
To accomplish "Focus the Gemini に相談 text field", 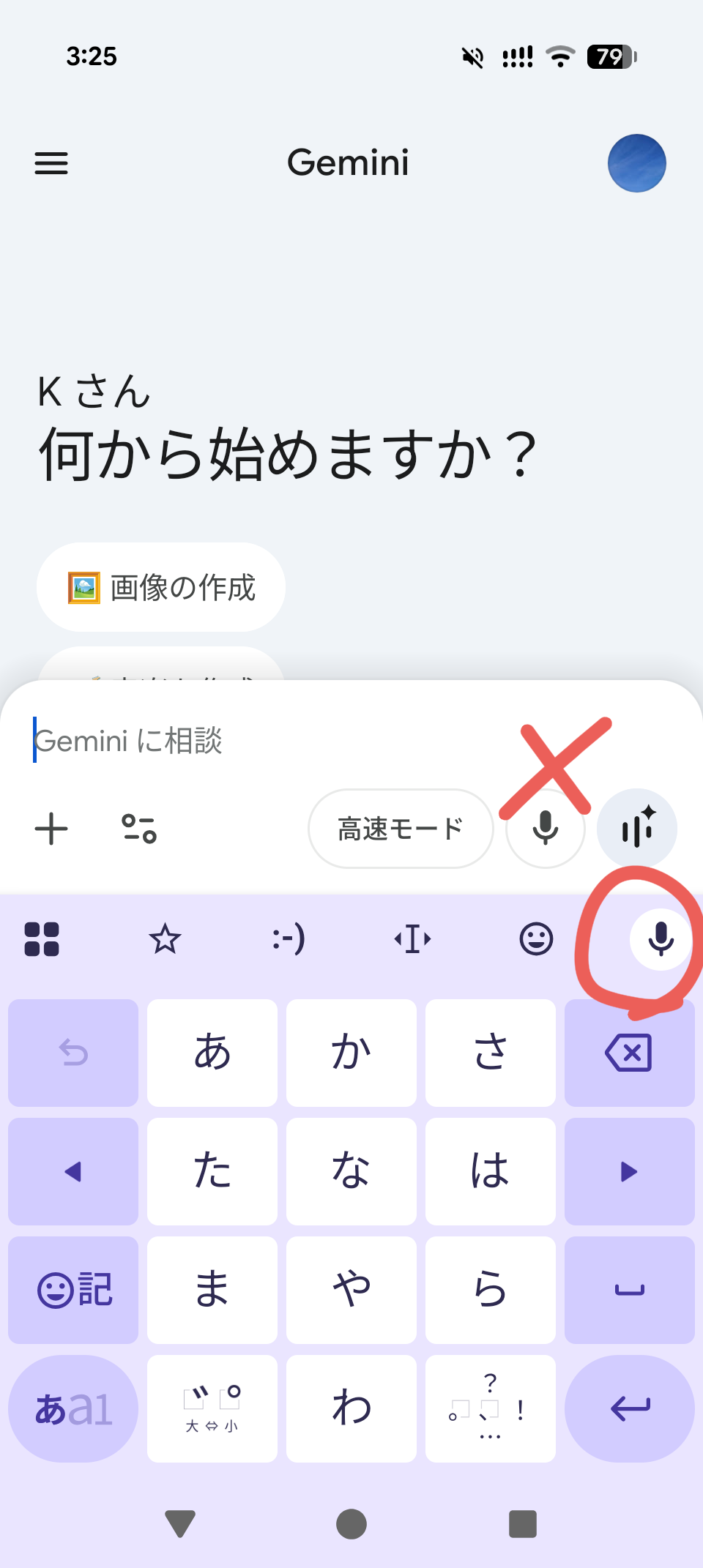I will 264,741.
